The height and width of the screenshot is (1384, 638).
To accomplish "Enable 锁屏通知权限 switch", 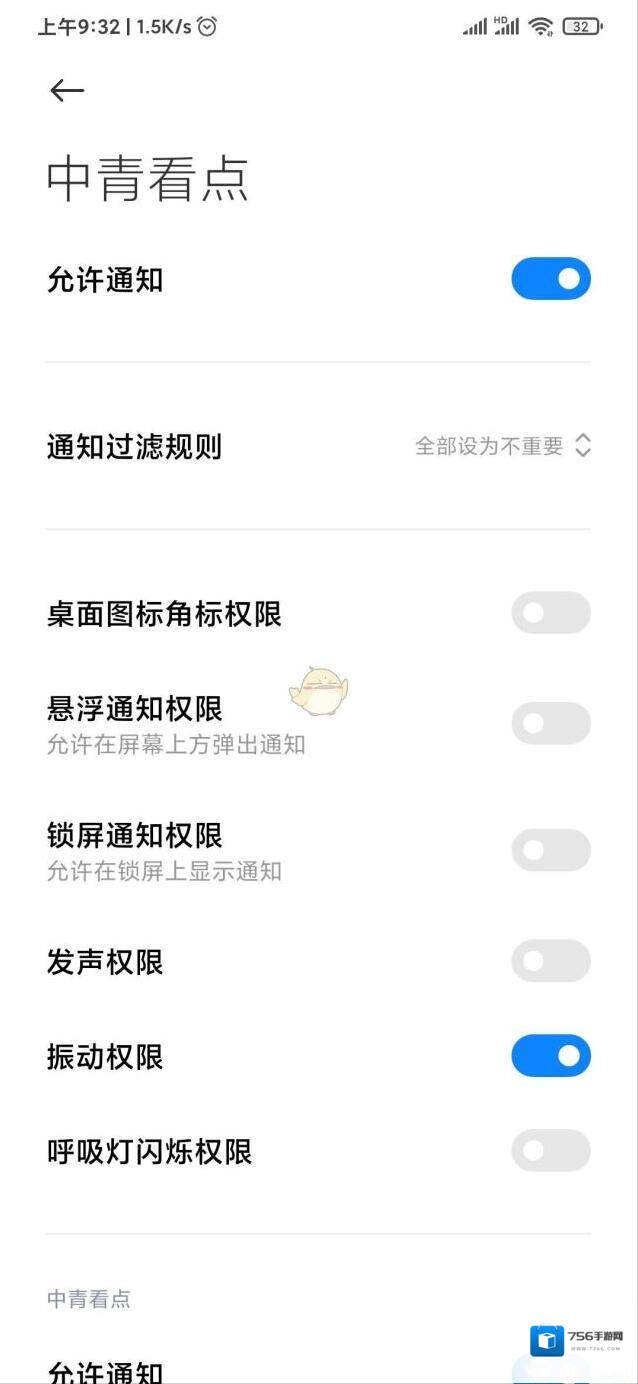I will (551, 850).
